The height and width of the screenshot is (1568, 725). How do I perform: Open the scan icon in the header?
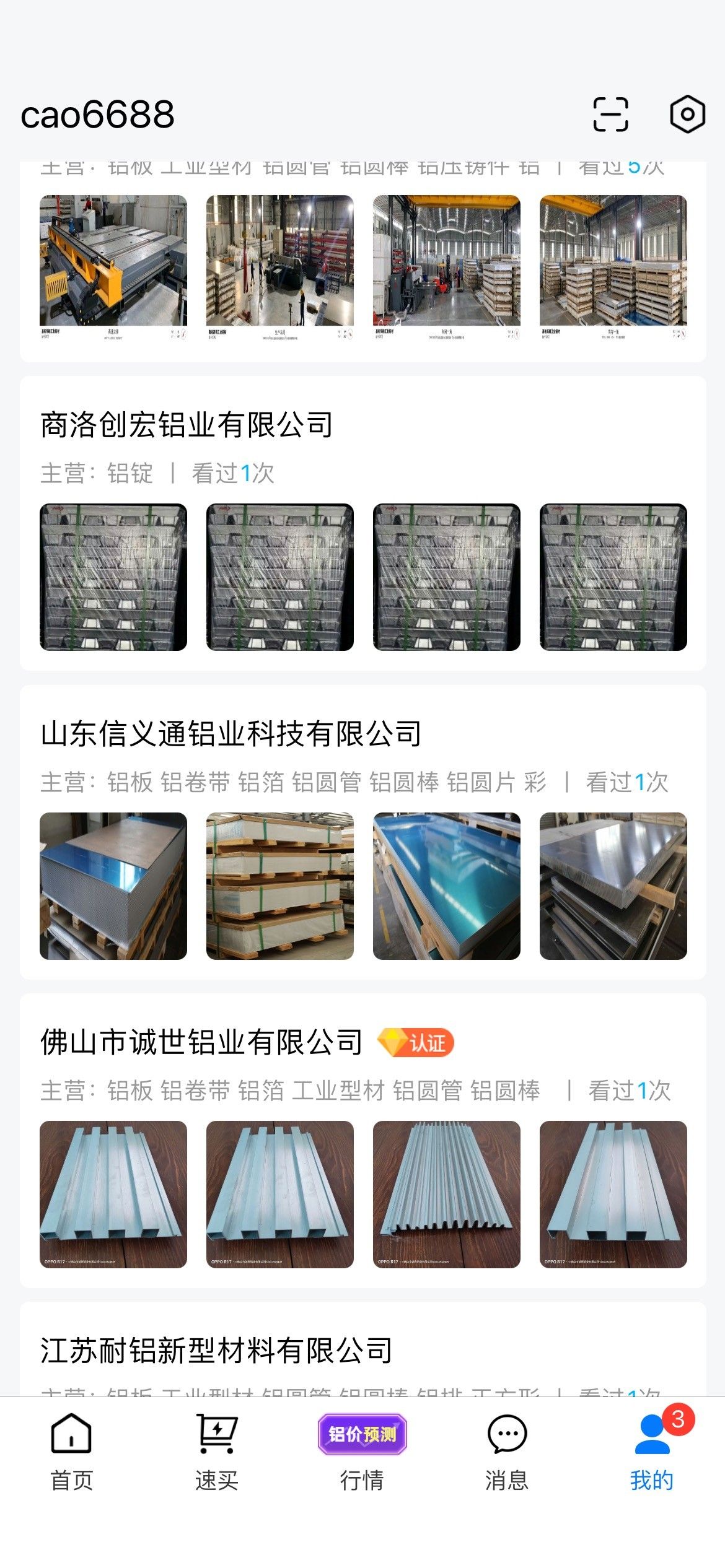point(610,115)
